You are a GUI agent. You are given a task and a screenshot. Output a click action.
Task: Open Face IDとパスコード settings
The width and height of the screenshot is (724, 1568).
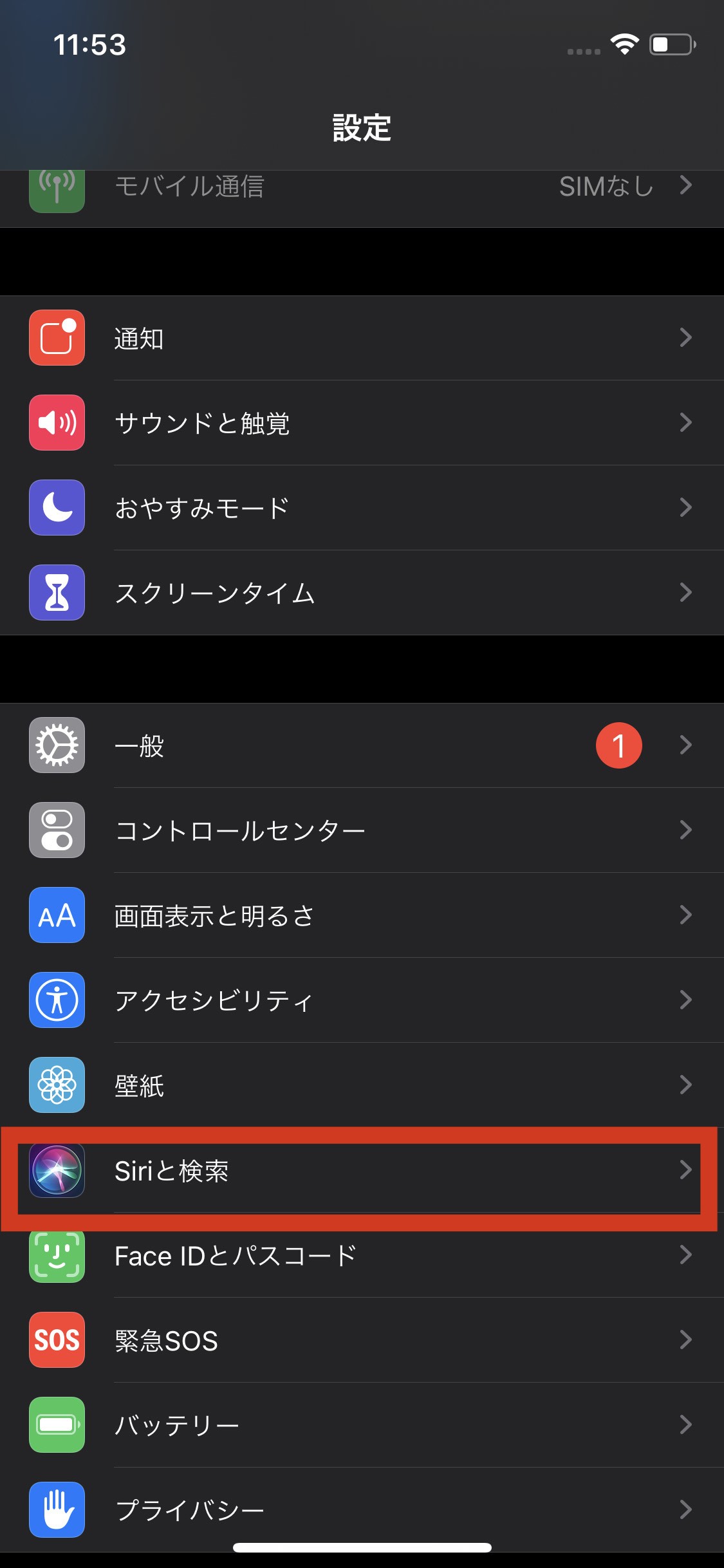pos(362,1255)
